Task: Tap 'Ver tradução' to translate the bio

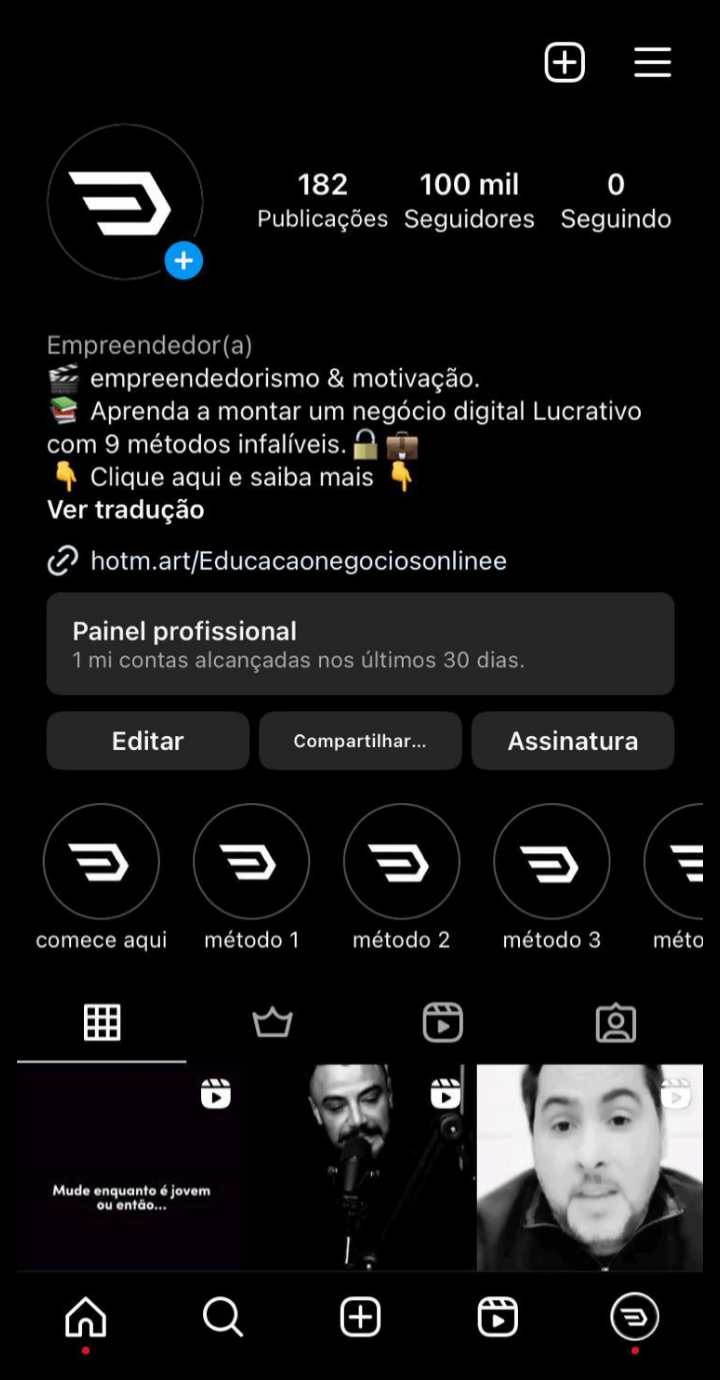Action: coord(125,509)
